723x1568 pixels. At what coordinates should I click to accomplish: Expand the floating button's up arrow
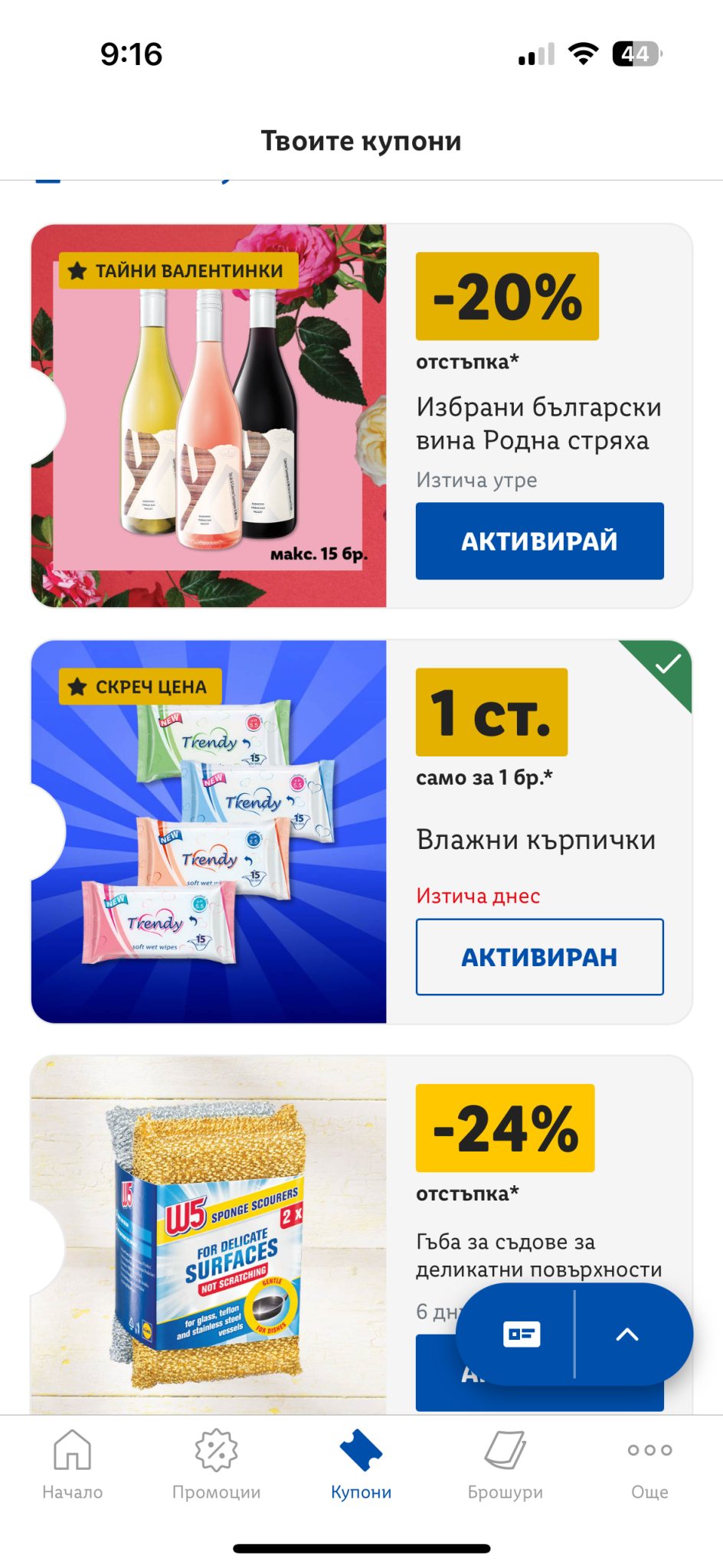tap(627, 1334)
